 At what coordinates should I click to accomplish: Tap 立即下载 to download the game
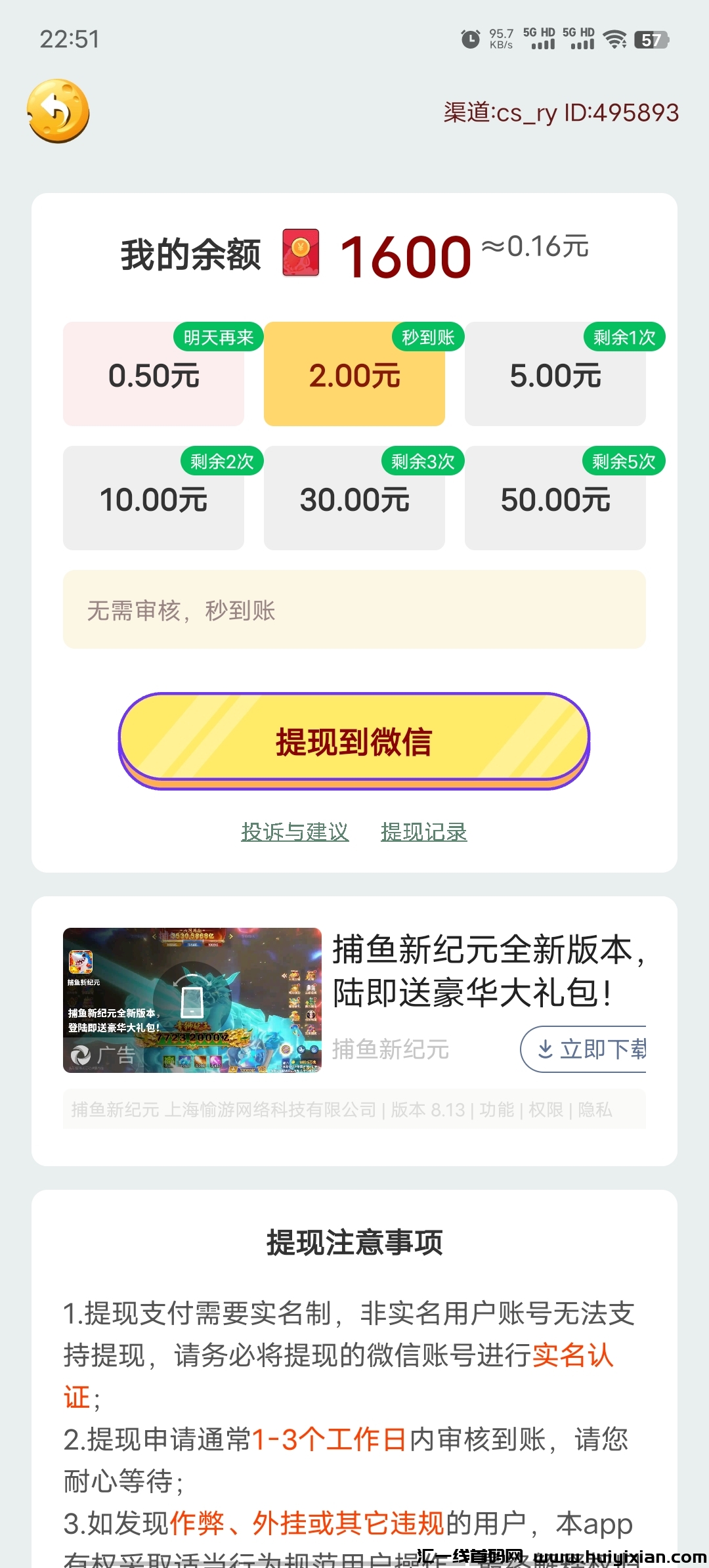pos(586,1049)
